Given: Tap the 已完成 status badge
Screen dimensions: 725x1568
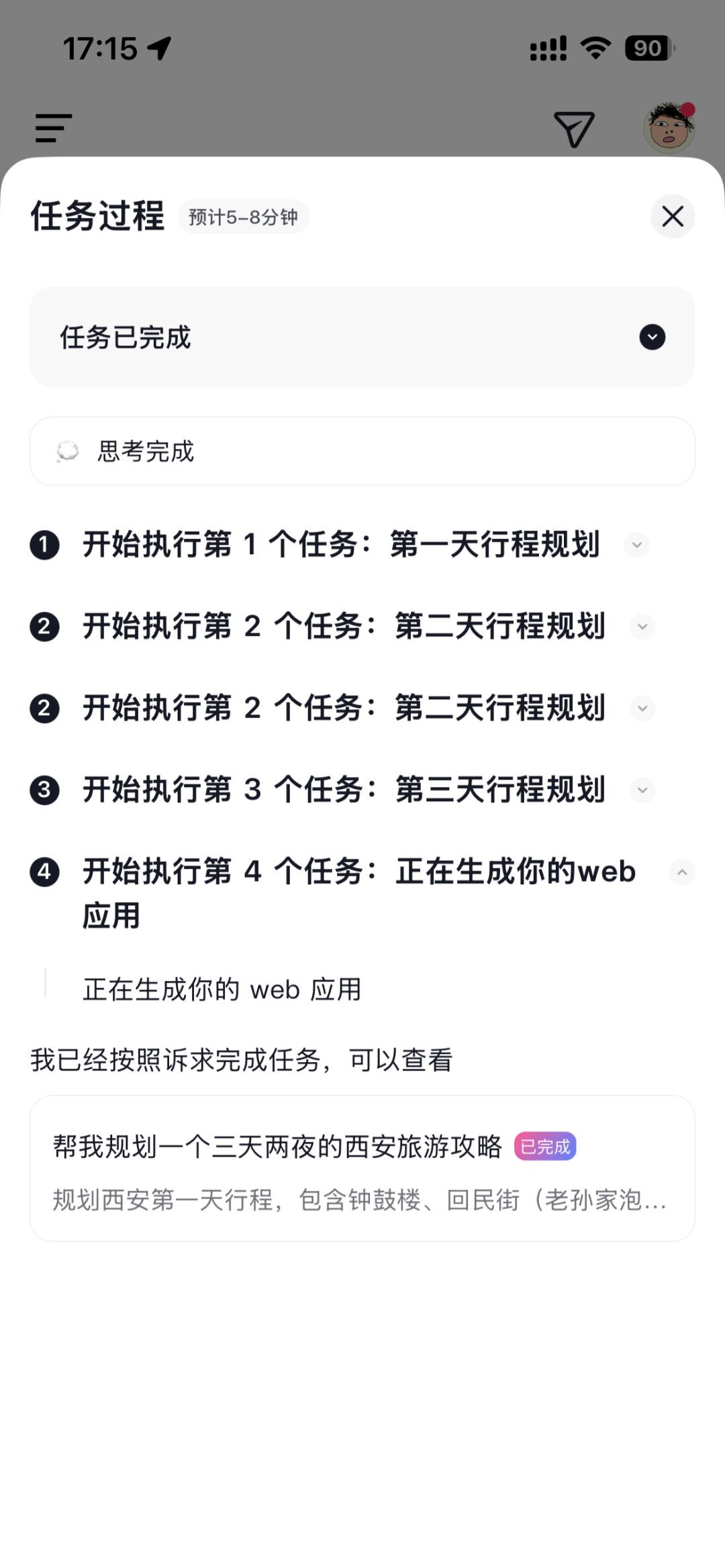Looking at the screenshot, I should tap(545, 1145).
